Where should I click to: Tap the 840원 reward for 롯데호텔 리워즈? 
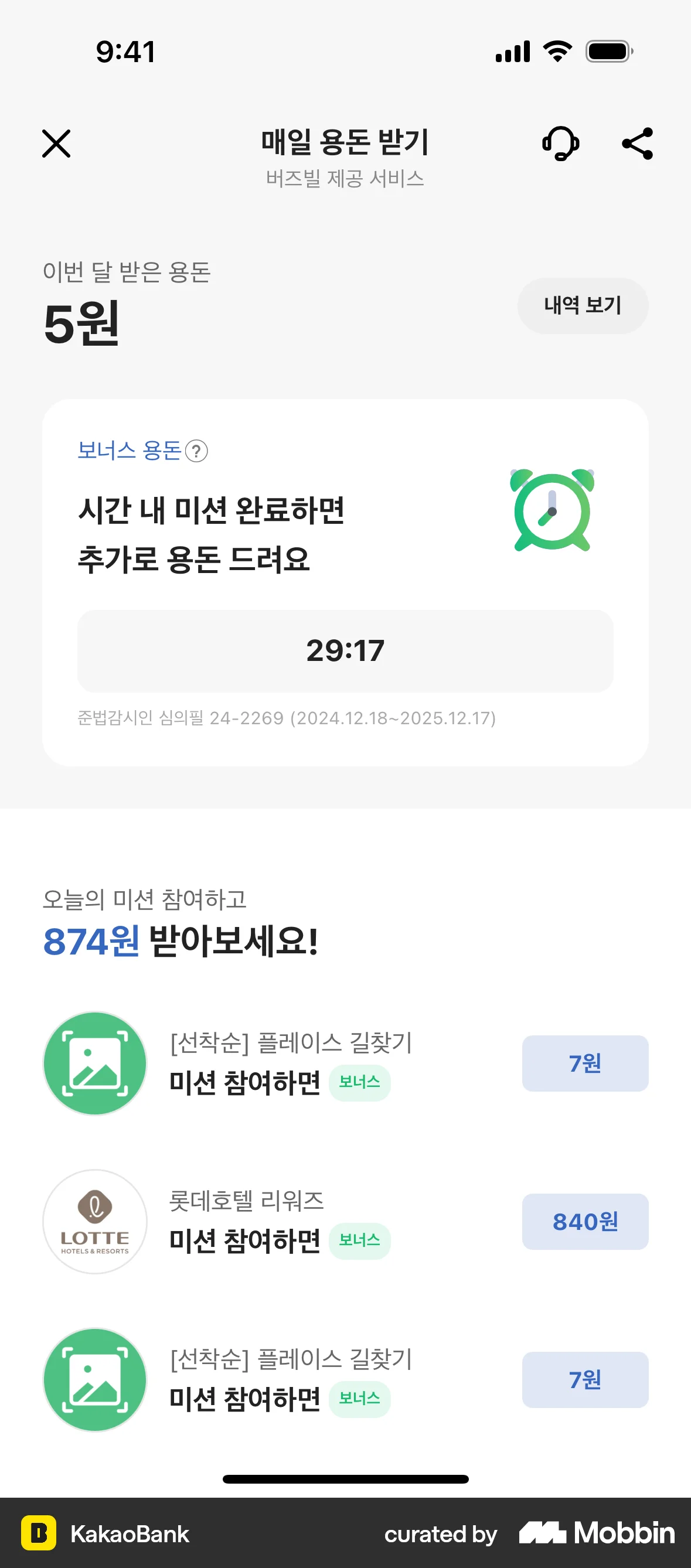(x=585, y=1222)
